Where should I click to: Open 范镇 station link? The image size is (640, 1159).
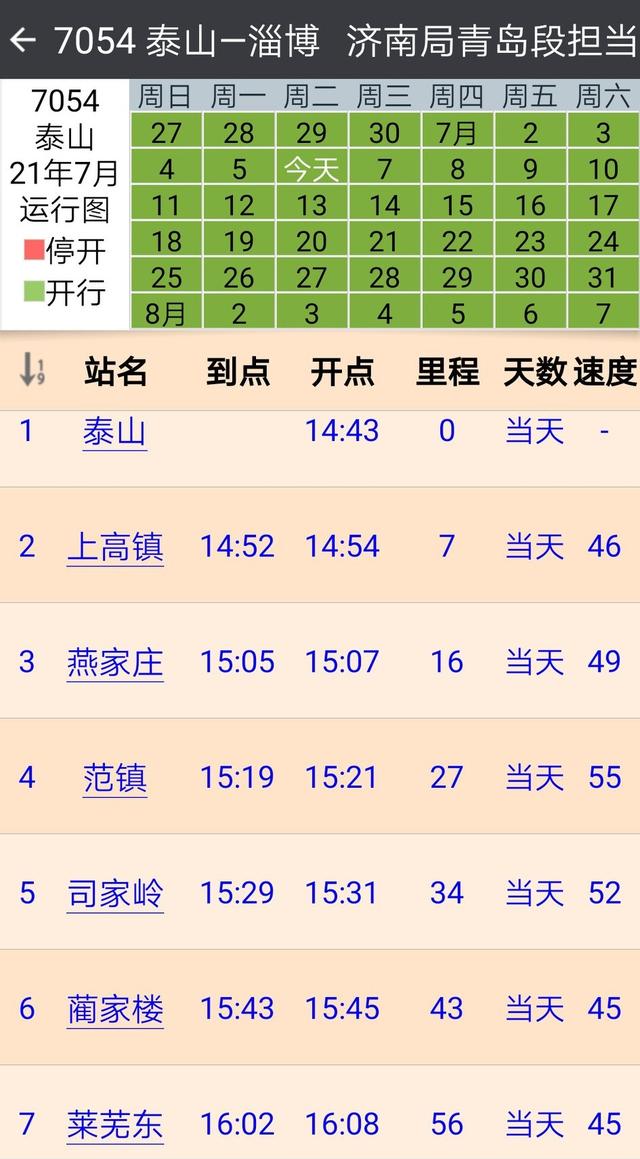tap(115, 778)
